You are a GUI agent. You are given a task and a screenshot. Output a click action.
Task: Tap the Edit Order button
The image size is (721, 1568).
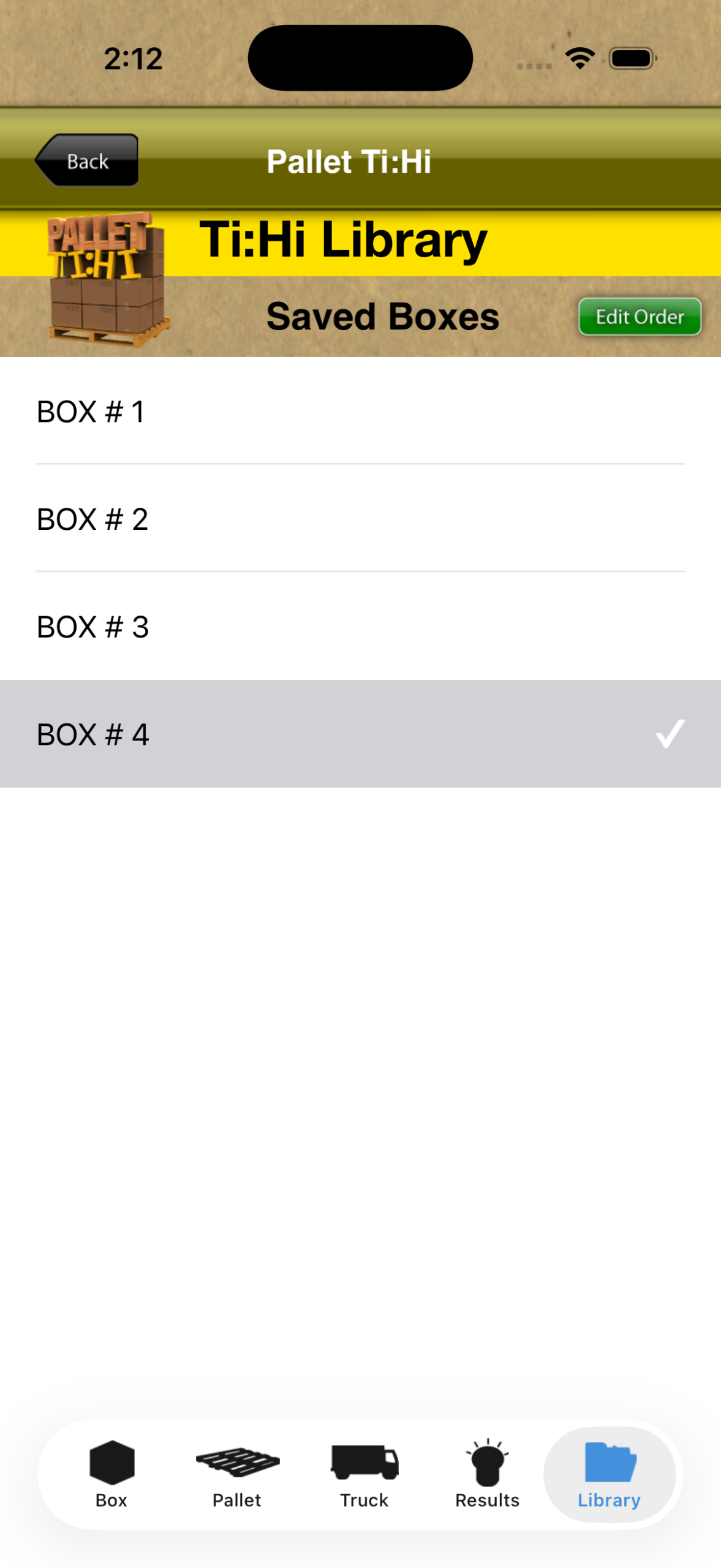[639, 317]
